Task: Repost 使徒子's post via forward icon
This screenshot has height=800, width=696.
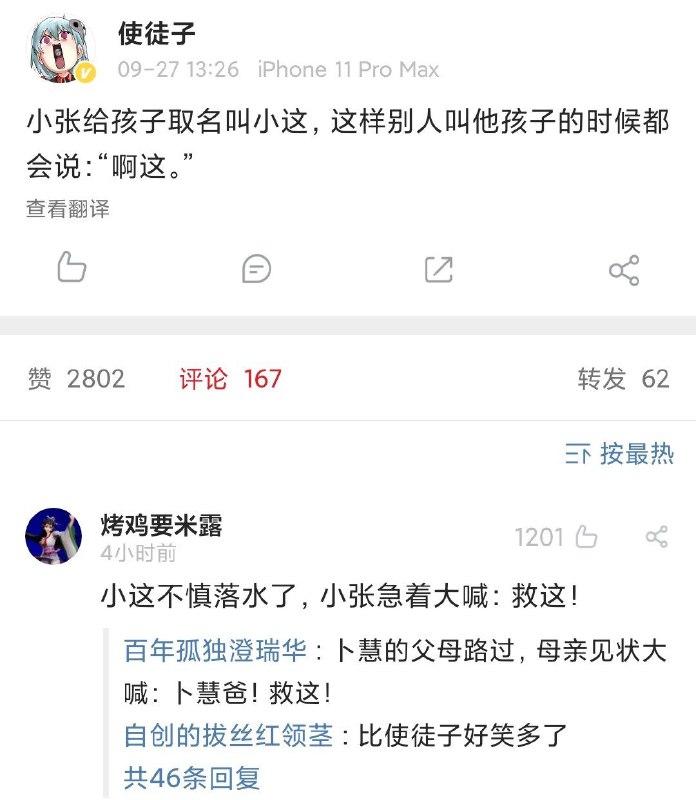Action: click(439, 268)
